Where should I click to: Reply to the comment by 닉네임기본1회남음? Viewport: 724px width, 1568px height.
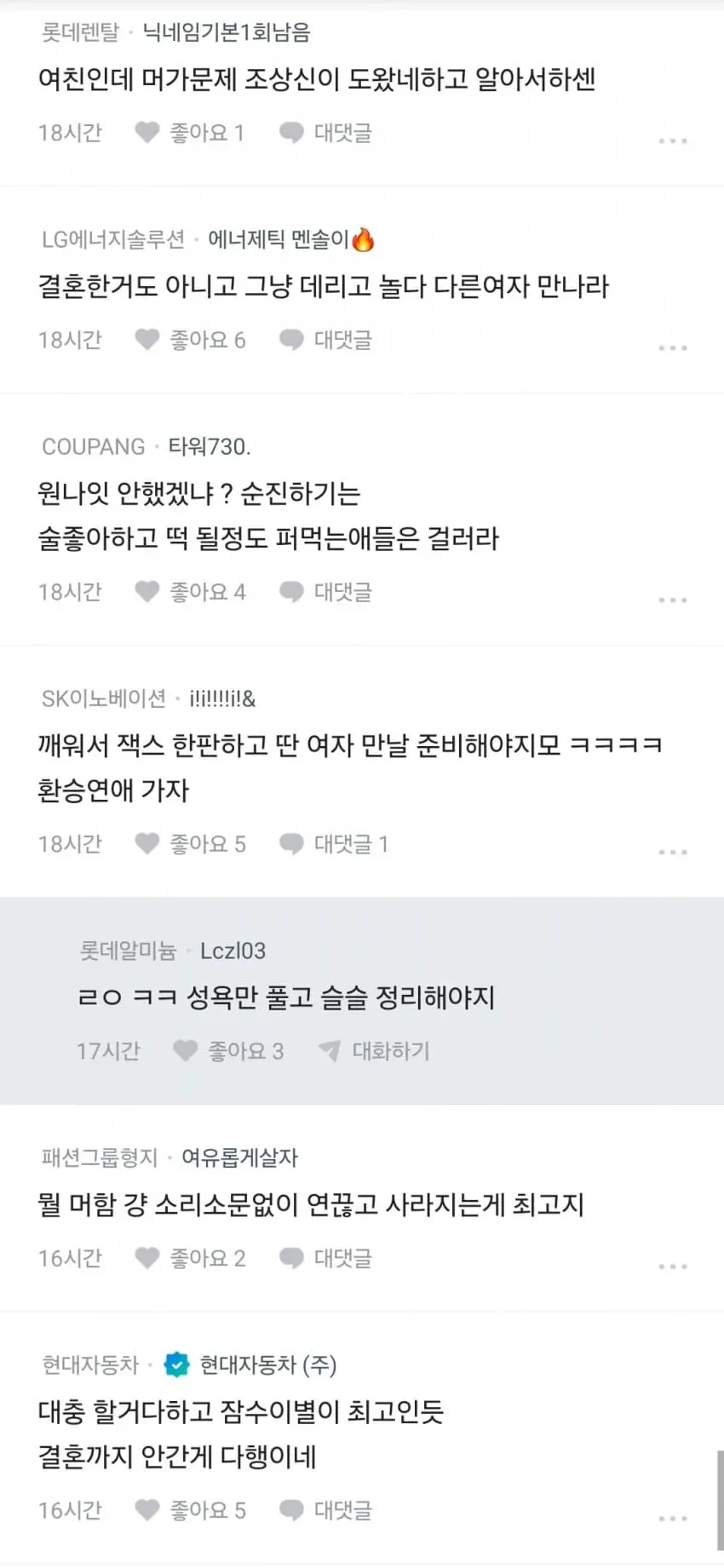[326, 133]
